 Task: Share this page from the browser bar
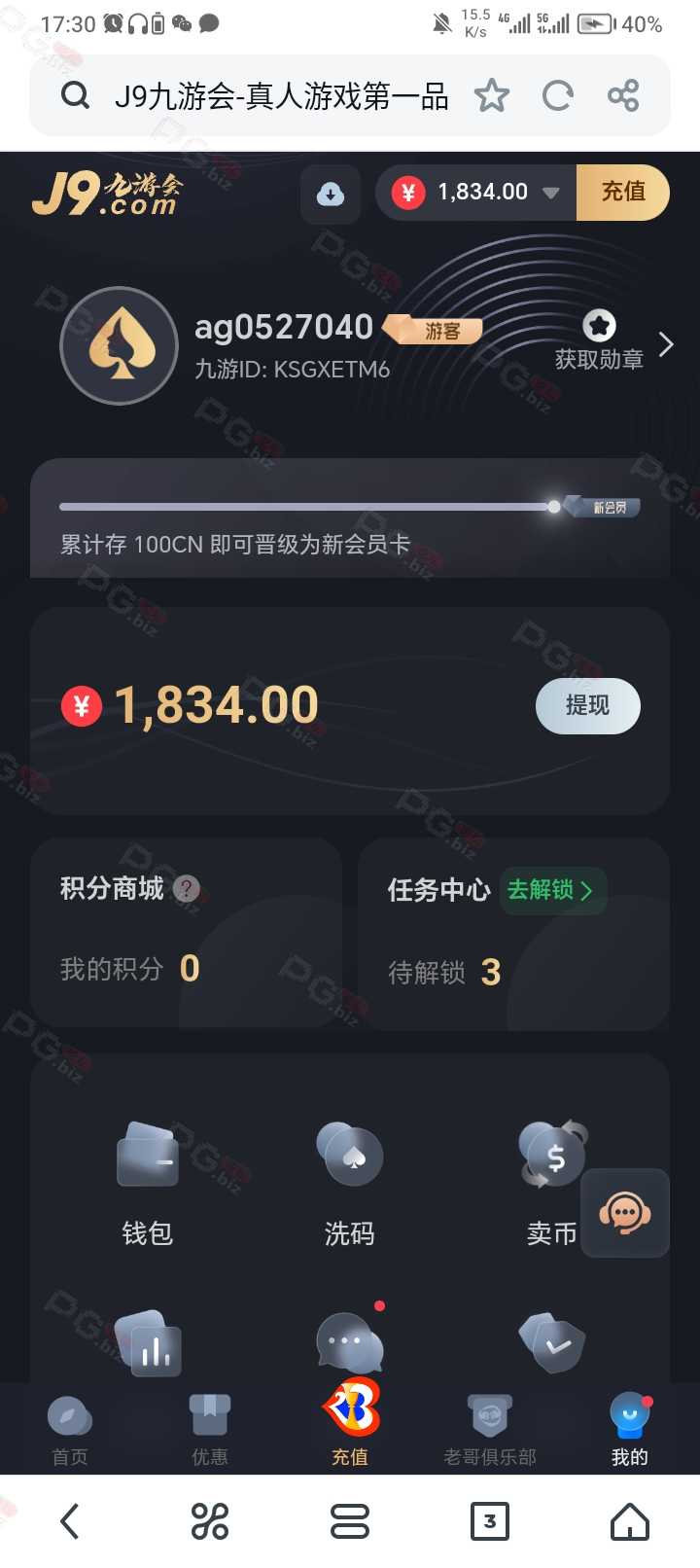(623, 95)
